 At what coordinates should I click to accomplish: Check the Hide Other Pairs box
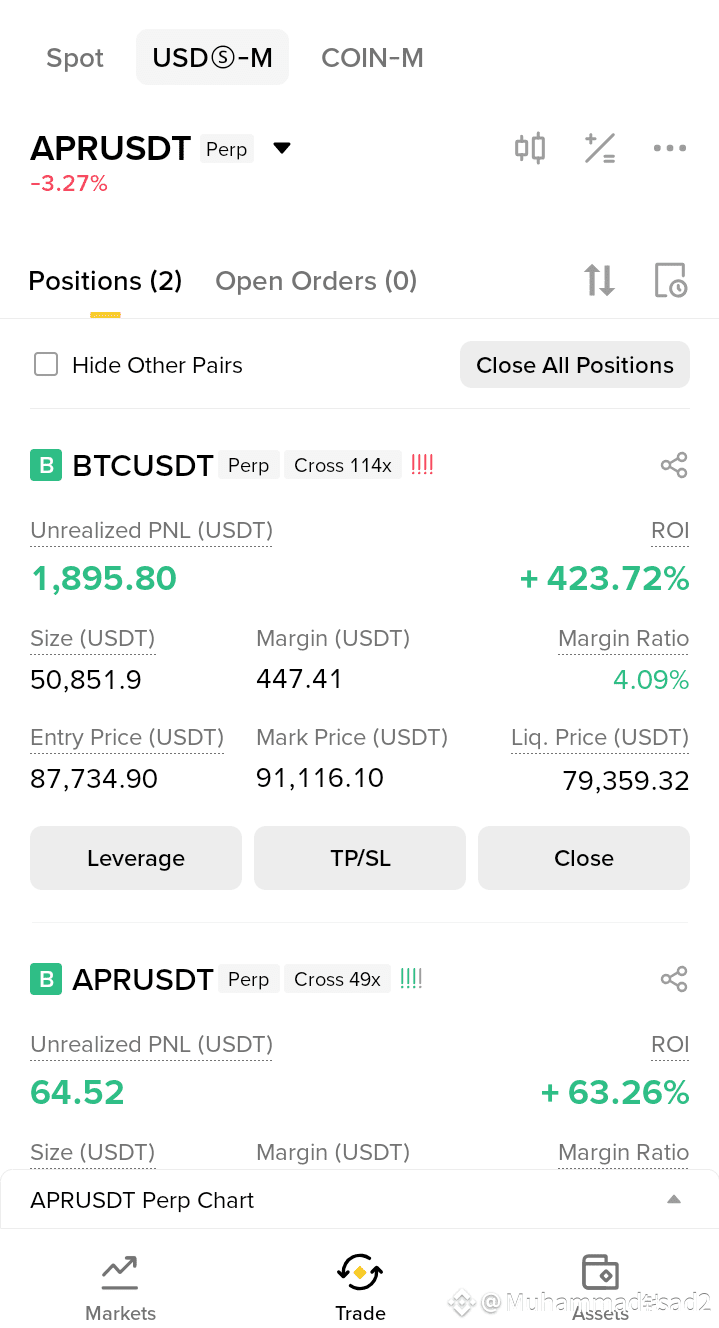(46, 364)
